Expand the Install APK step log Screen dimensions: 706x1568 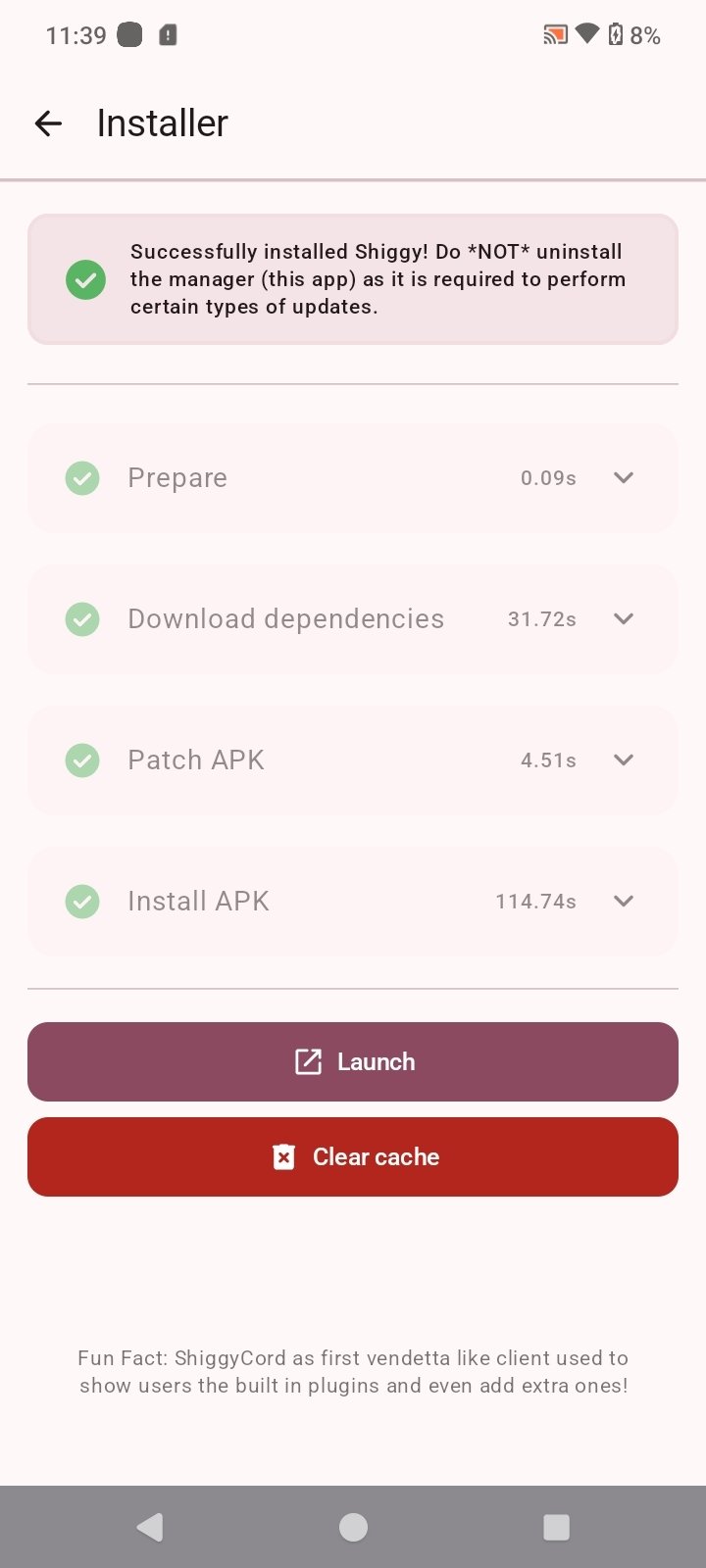pyautogui.click(x=623, y=902)
